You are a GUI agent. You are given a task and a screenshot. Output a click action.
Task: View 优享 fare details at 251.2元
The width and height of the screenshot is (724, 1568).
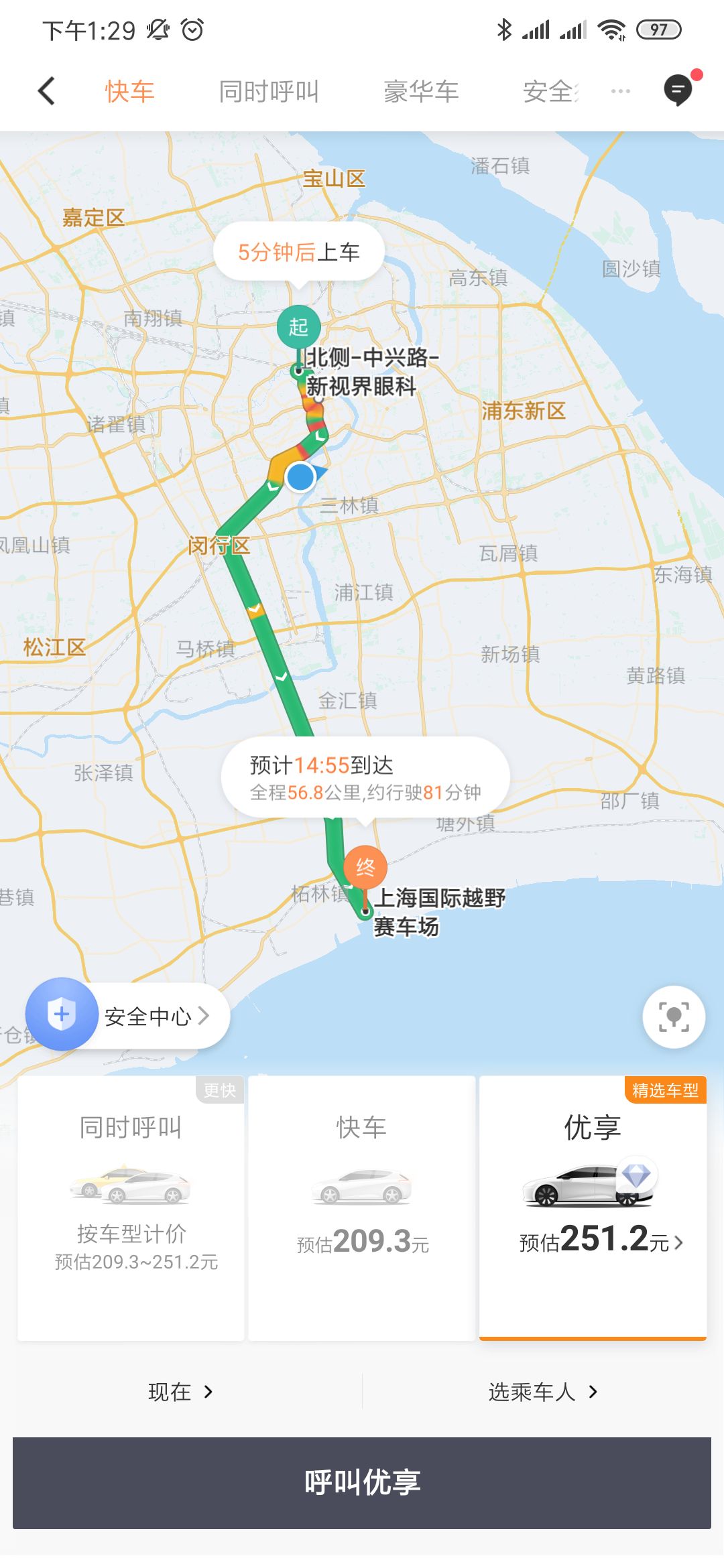[x=601, y=1240]
